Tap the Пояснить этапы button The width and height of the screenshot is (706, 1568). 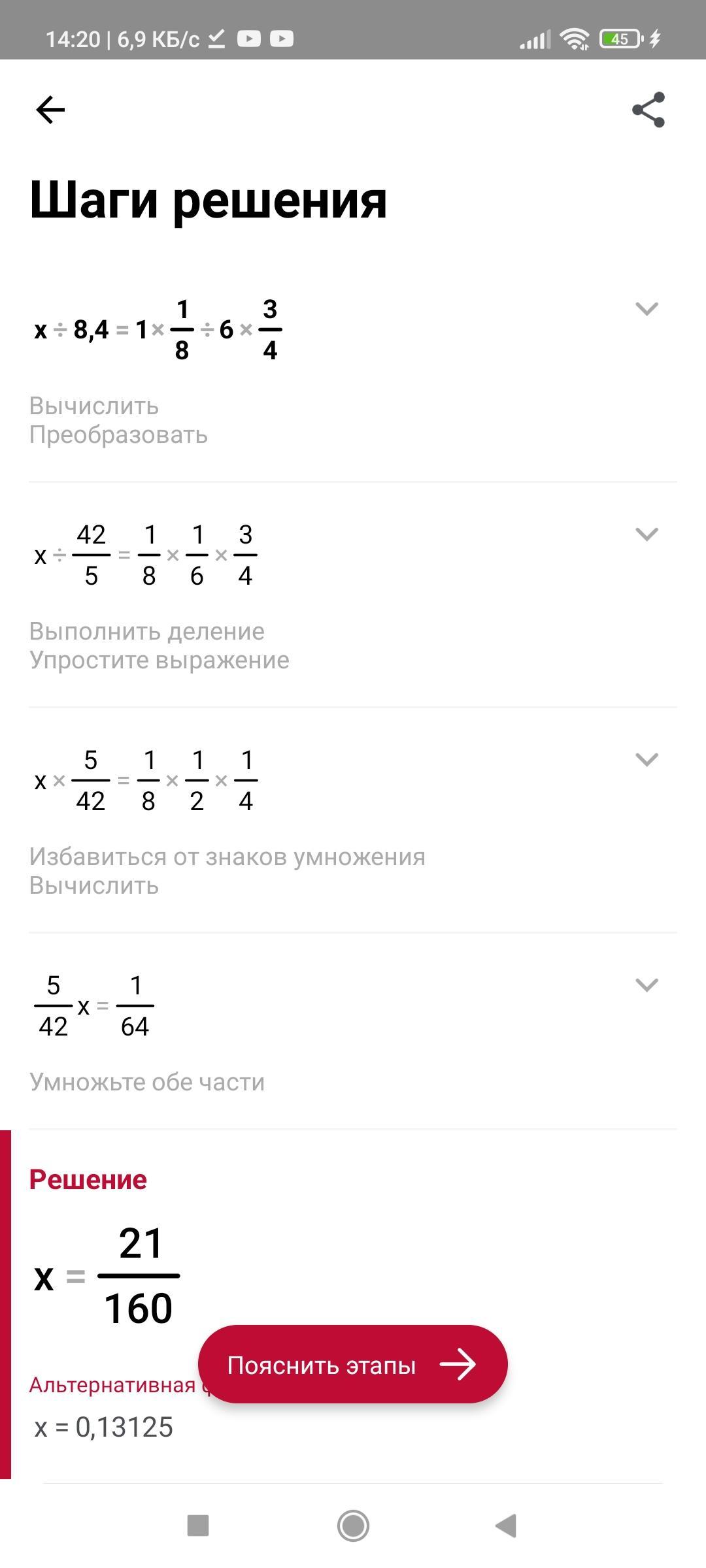click(x=352, y=1365)
